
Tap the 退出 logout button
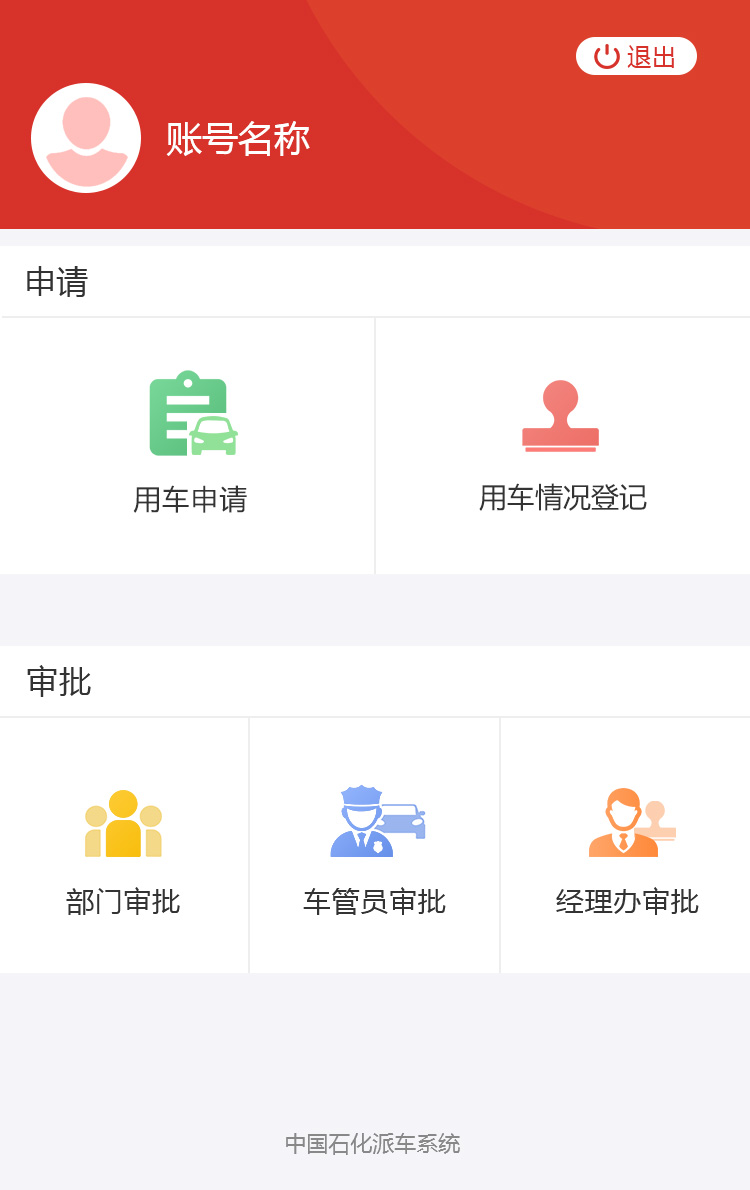[x=636, y=57]
